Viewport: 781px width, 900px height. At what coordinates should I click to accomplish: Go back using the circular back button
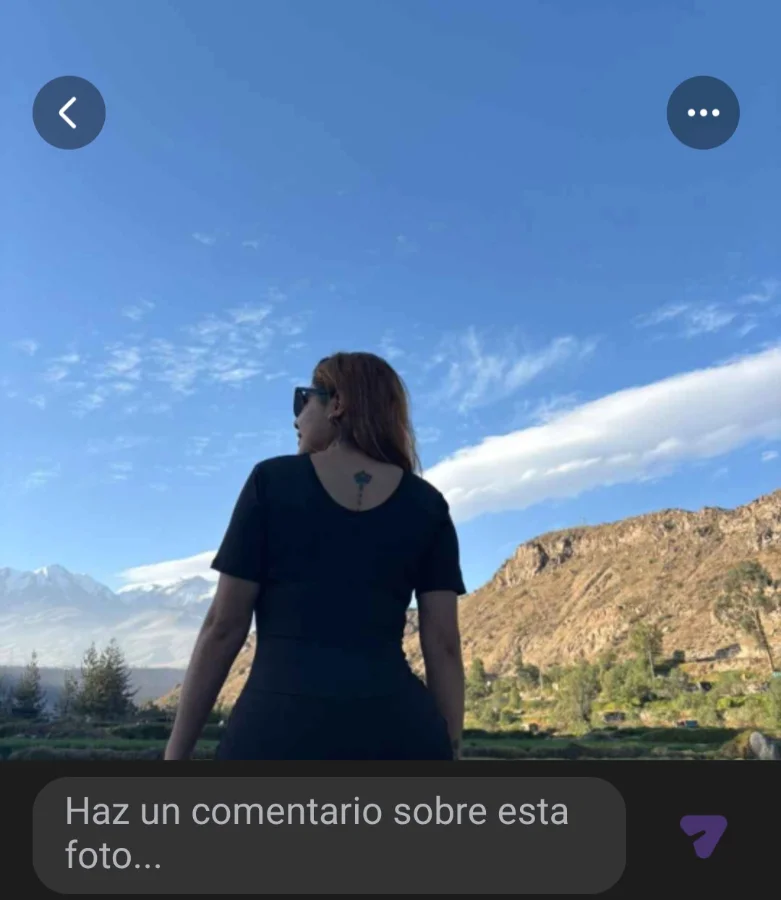point(68,112)
